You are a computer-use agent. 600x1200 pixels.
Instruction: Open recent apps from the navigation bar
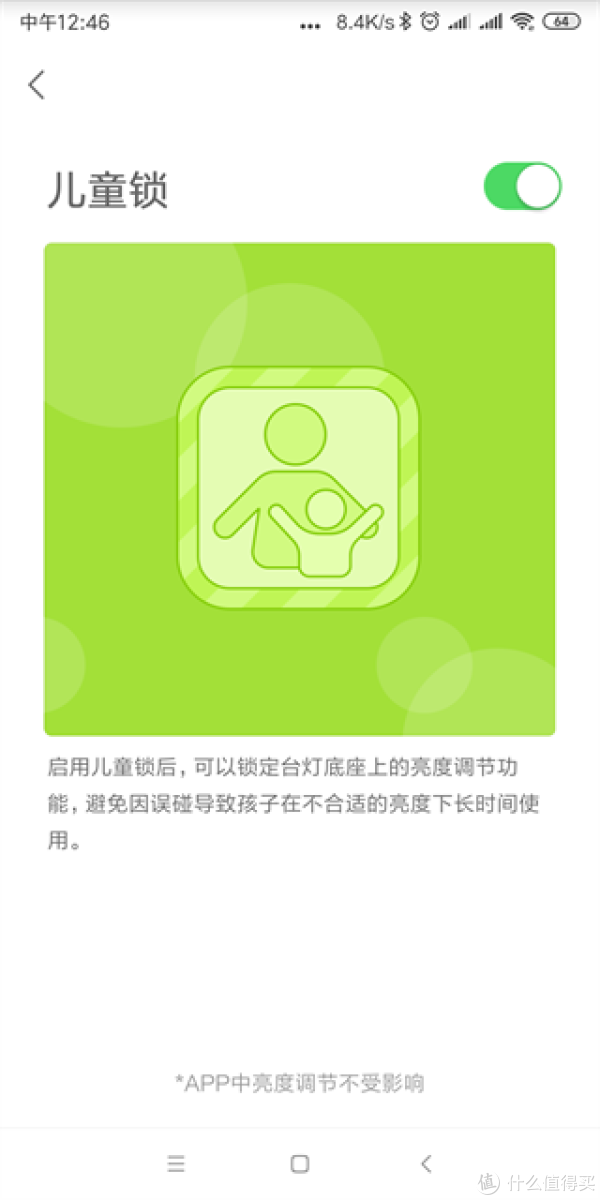coord(176,1163)
